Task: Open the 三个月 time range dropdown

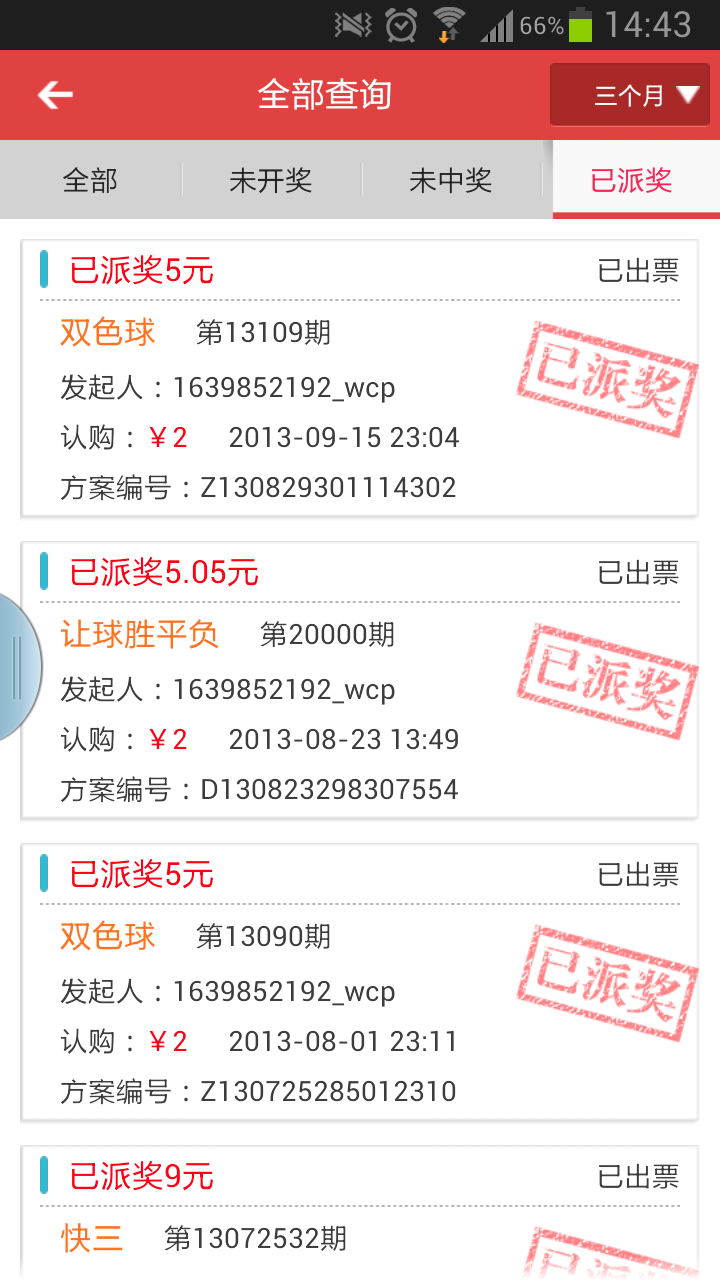Action: (x=629, y=95)
